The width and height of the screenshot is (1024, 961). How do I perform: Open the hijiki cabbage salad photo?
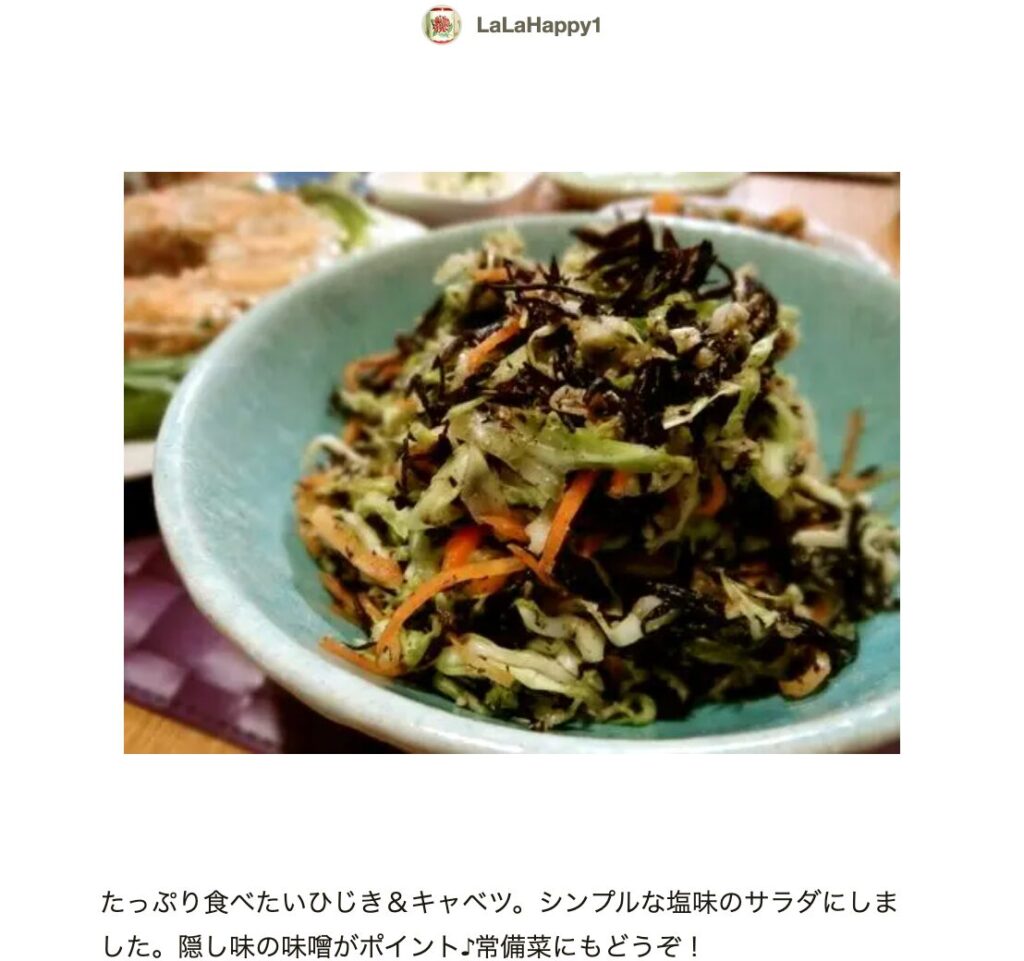[x=511, y=462]
